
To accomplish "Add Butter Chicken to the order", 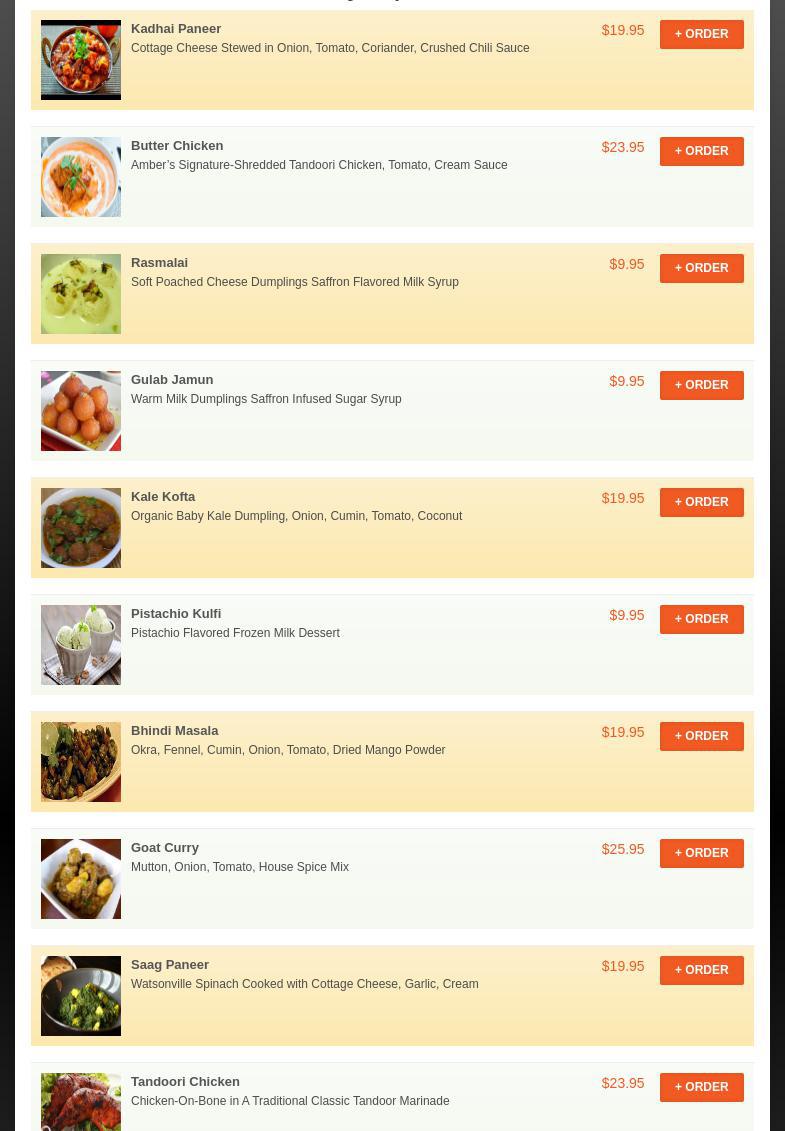I will click(701, 151).
